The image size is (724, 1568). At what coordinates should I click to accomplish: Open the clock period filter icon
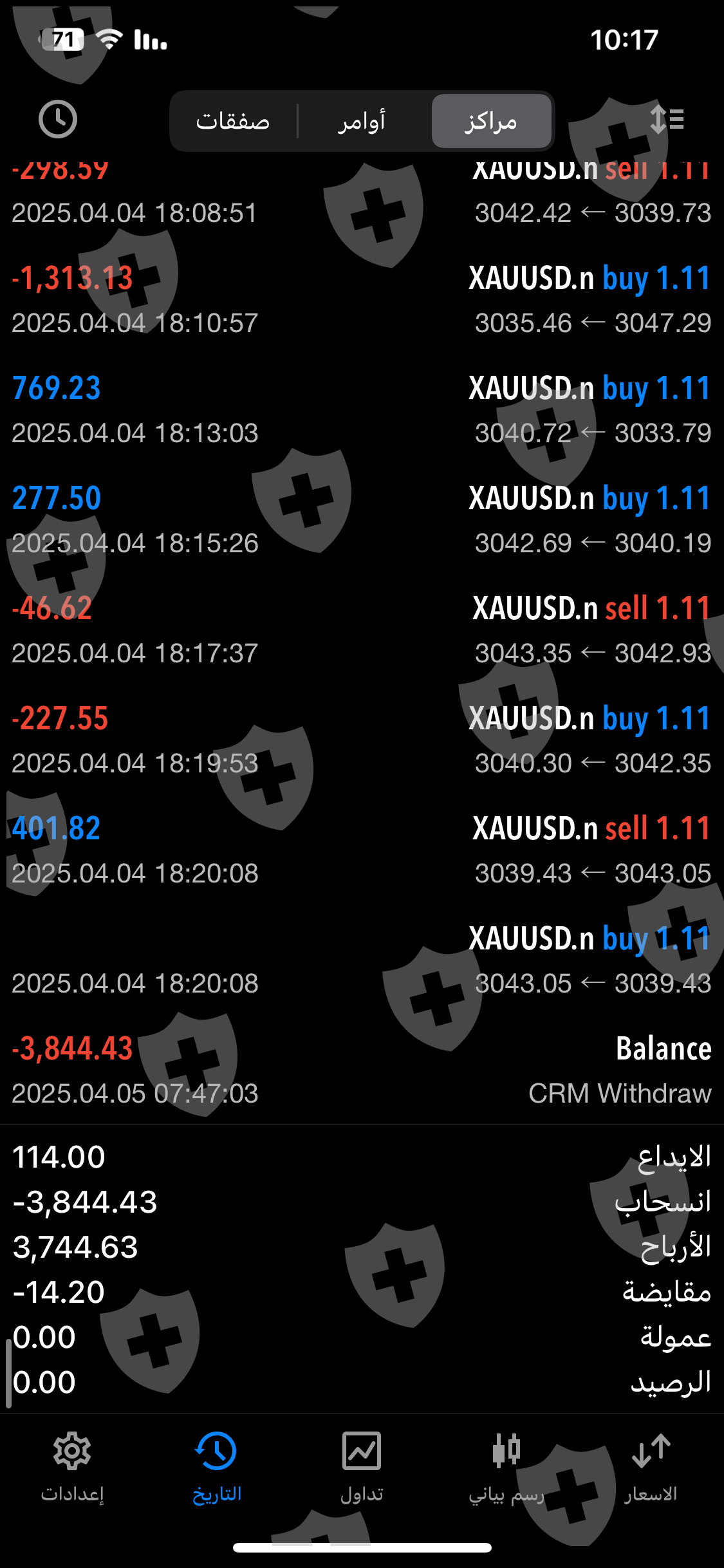click(58, 120)
